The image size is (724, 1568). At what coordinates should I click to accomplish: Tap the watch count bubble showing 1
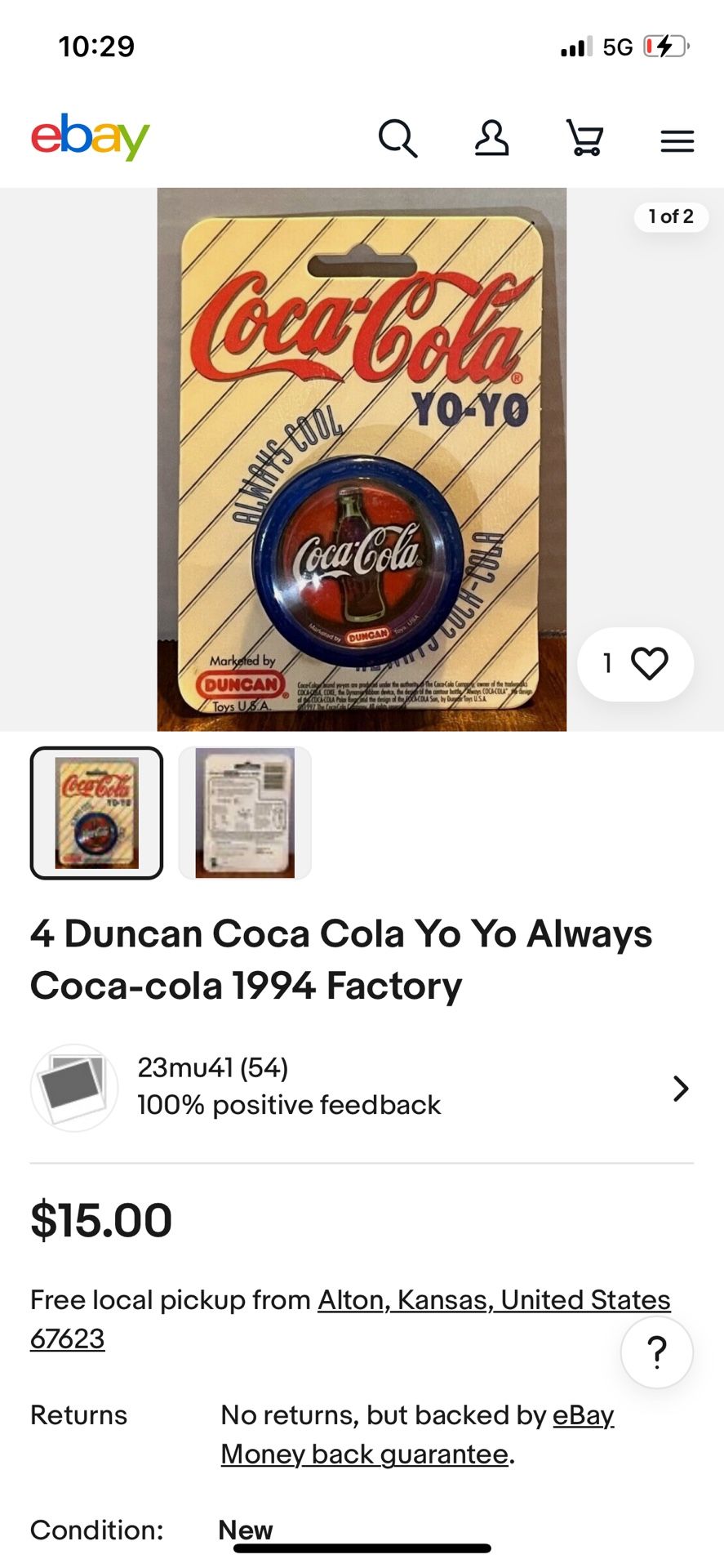606,664
